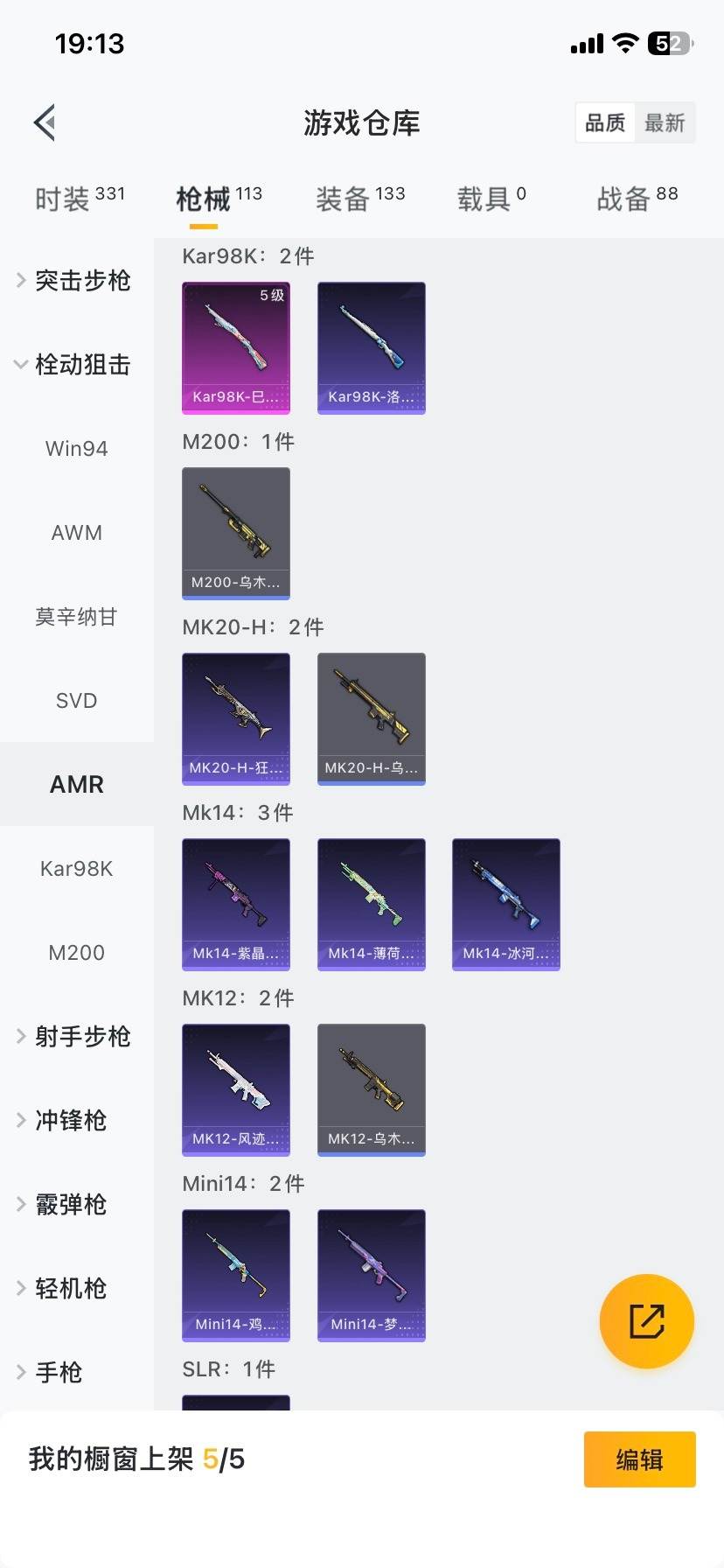Open the M200-乌木 skin card
Viewport: 724px width, 1568px height.
point(236,533)
